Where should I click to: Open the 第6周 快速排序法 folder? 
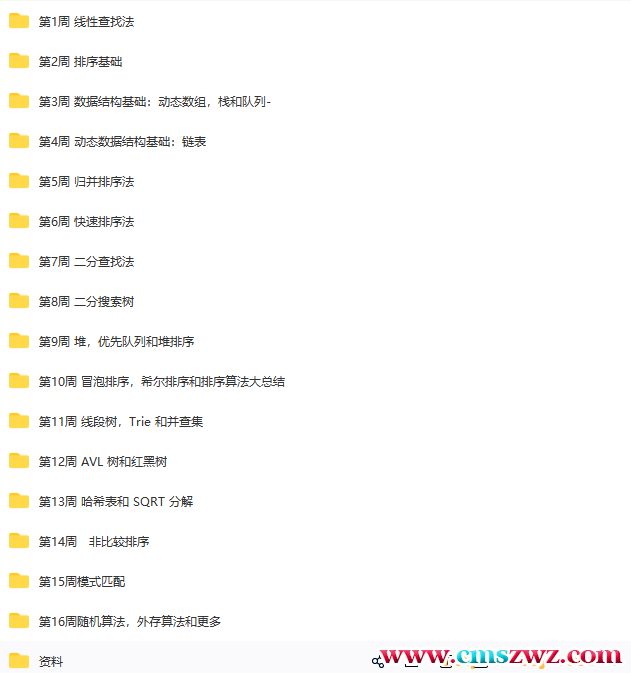(86, 221)
